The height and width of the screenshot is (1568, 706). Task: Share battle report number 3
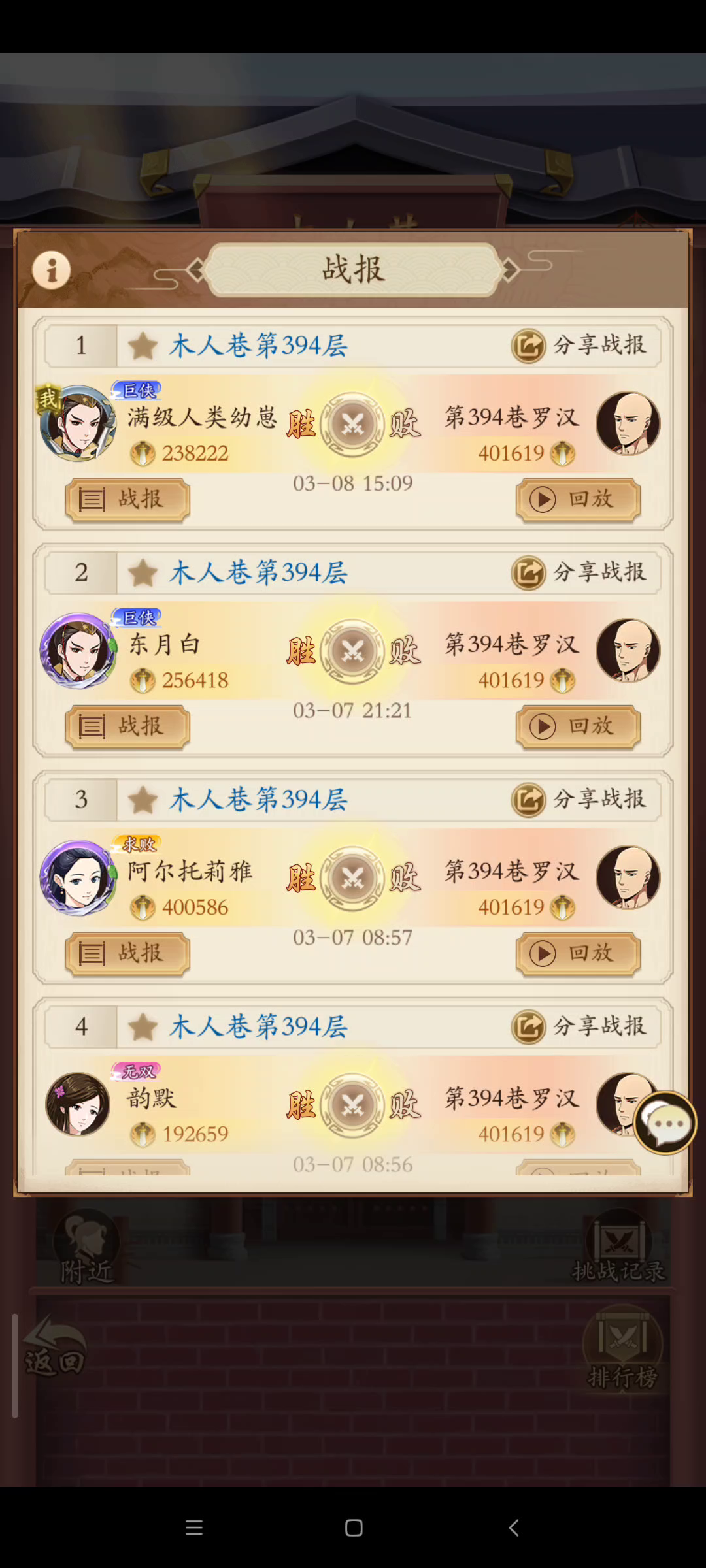(x=580, y=800)
